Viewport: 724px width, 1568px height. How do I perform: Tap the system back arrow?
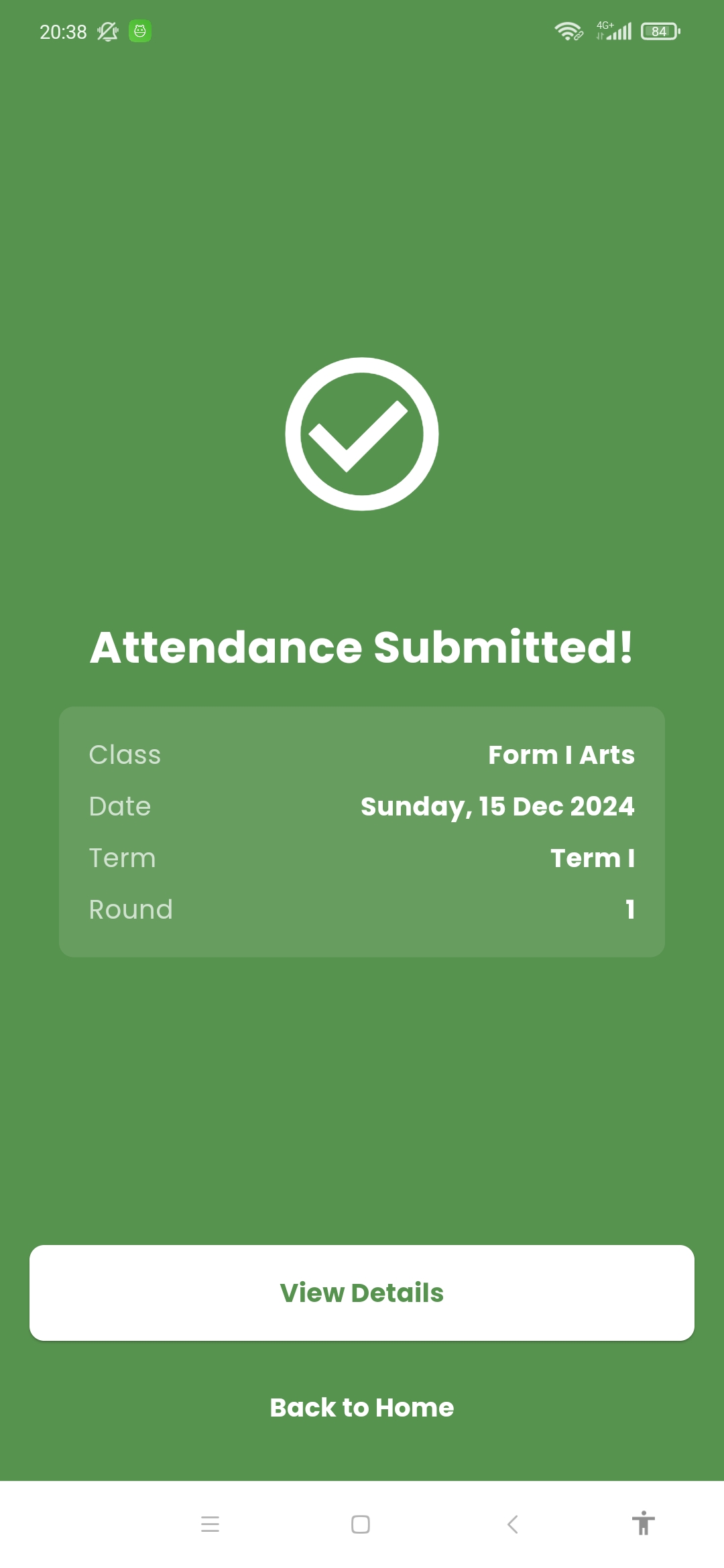(513, 1524)
